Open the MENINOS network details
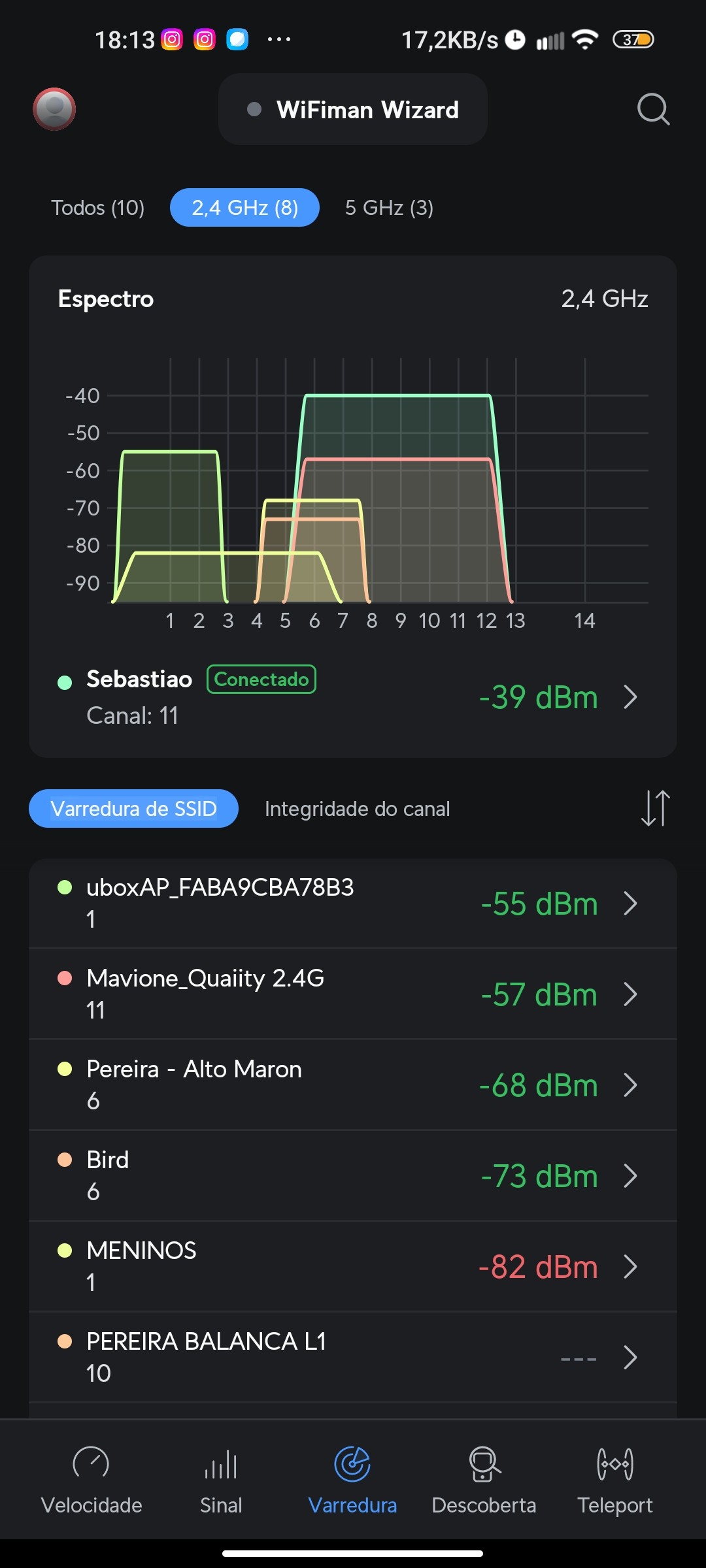This screenshot has width=706, height=1568. click(353, 1267)
